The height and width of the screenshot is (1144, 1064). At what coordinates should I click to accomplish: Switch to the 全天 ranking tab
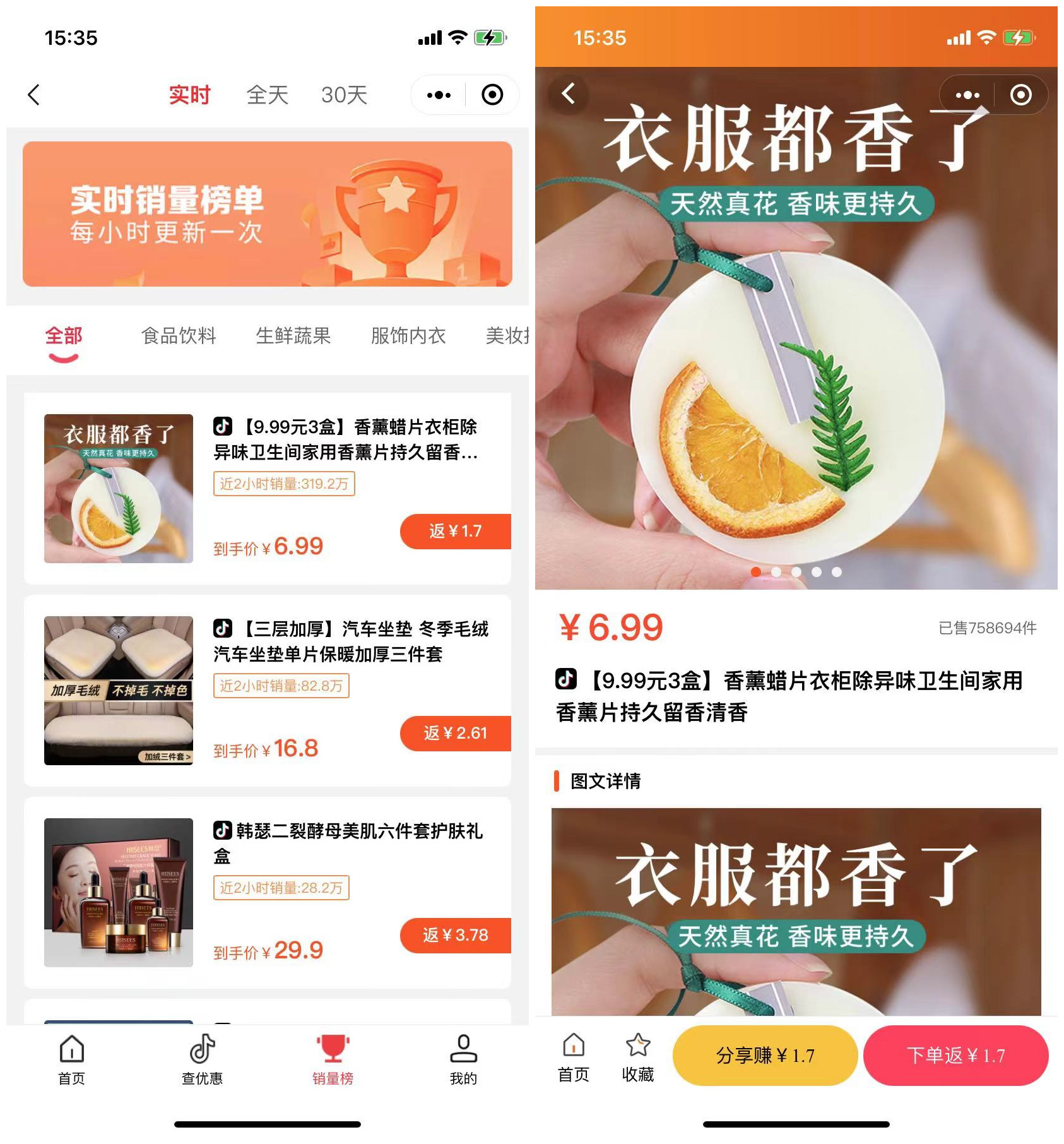point(267,95)
